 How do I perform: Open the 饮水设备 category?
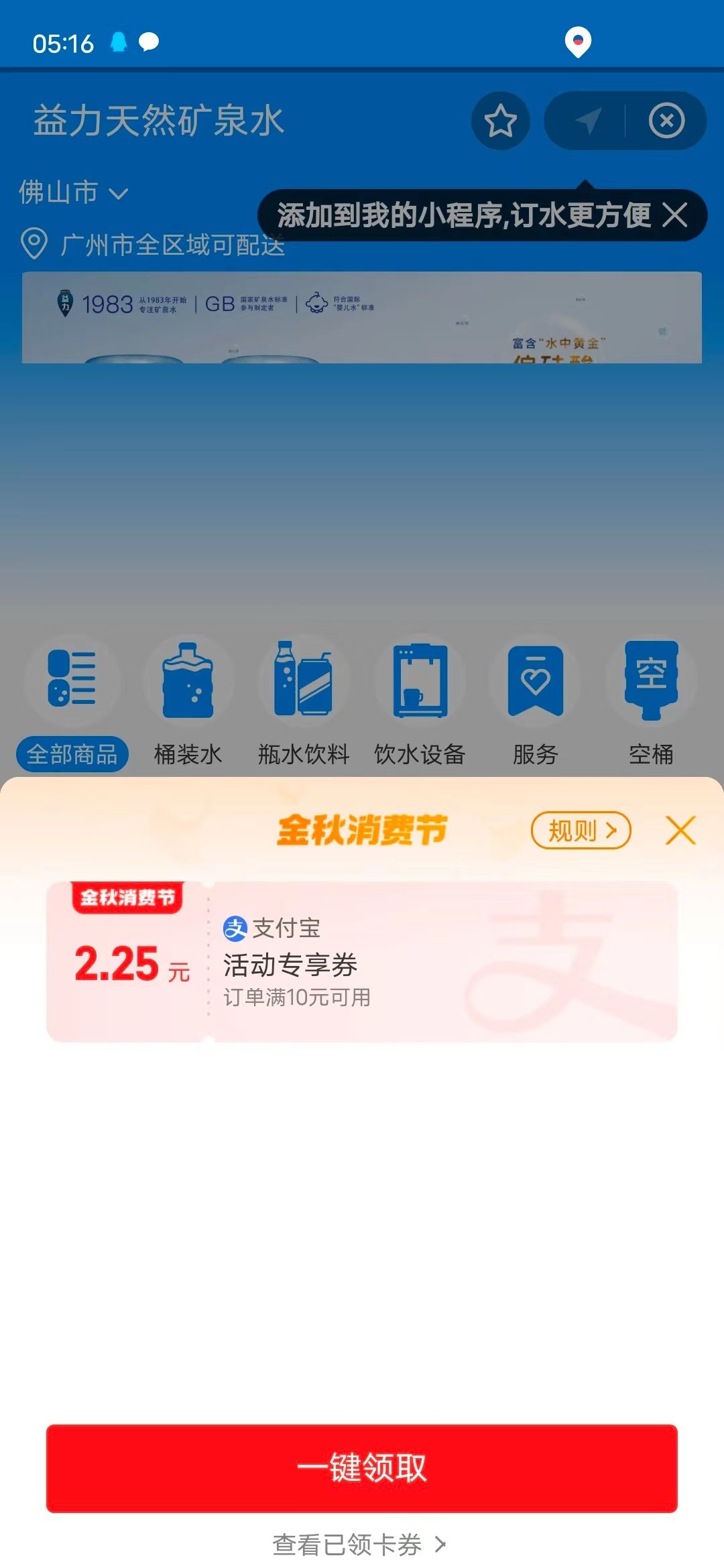pyautogui.click(x=420, y=703)
